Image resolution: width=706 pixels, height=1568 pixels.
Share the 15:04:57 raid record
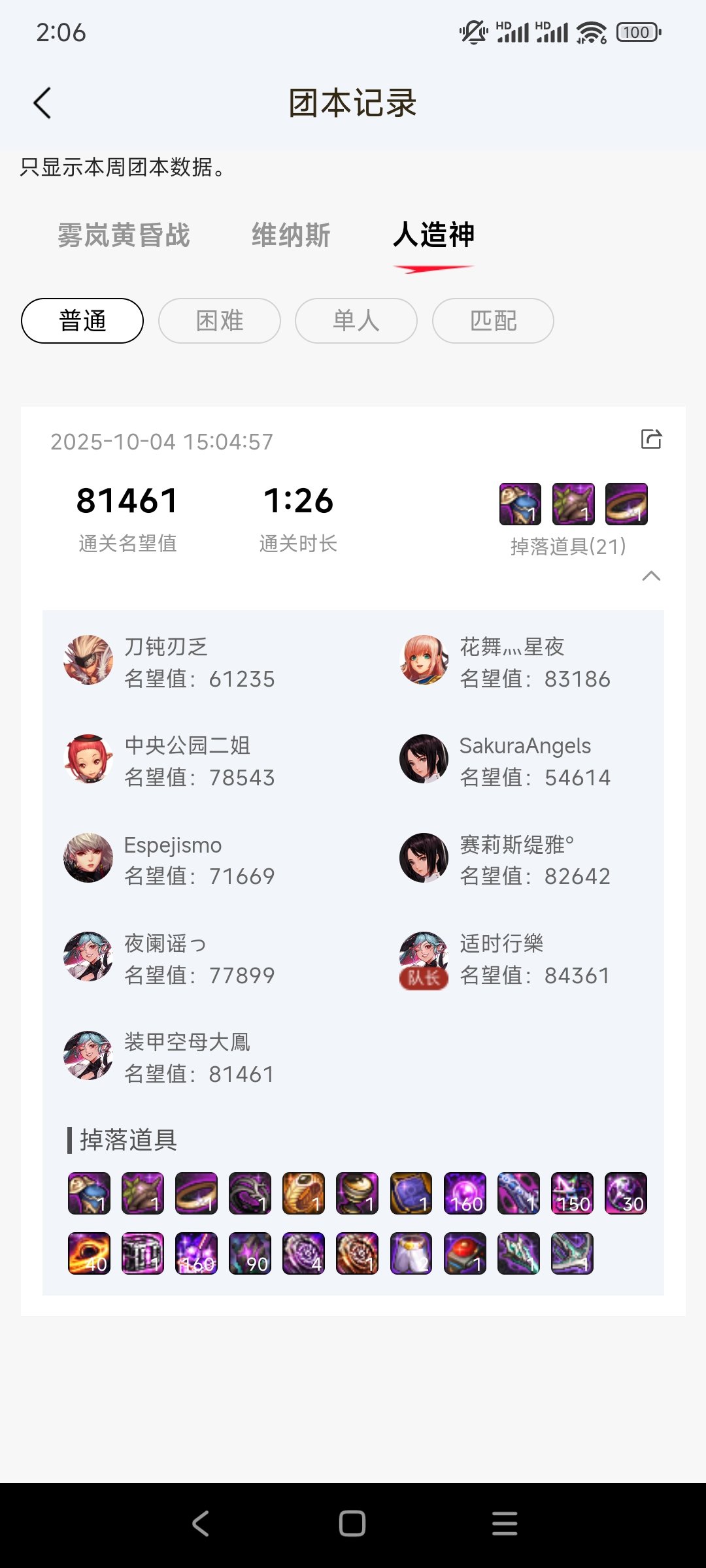651,439
